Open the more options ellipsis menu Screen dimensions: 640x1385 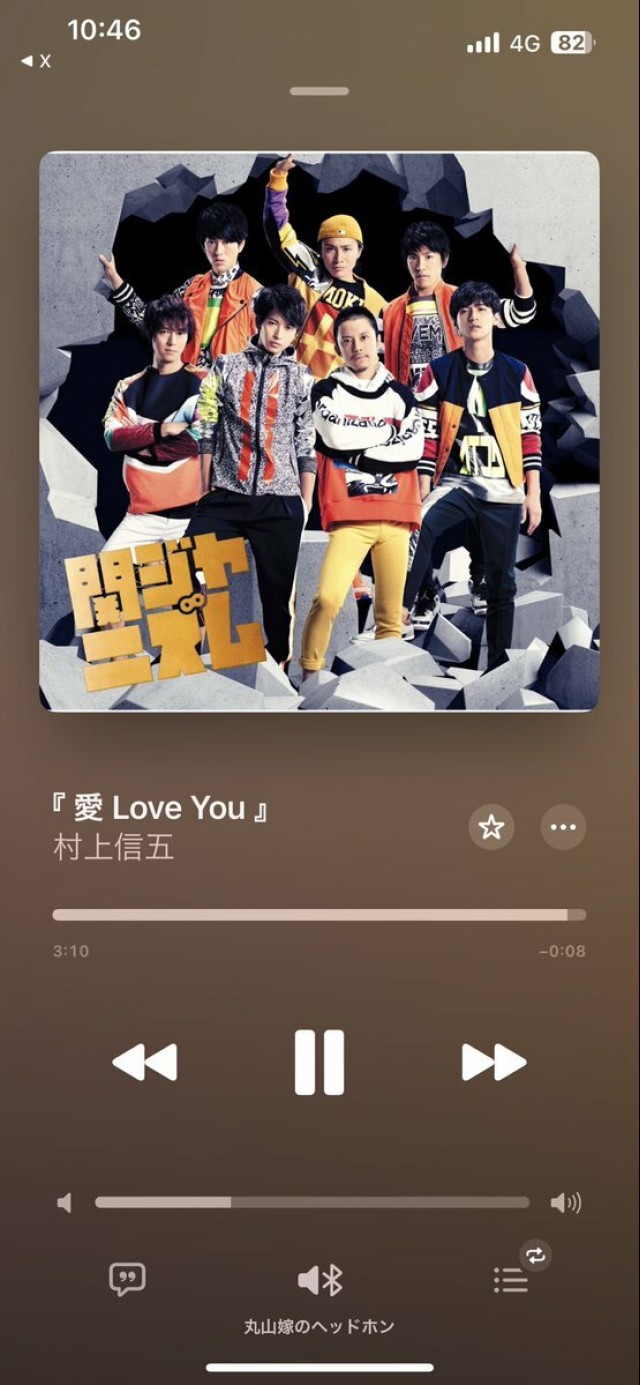[x=563, y=827]
